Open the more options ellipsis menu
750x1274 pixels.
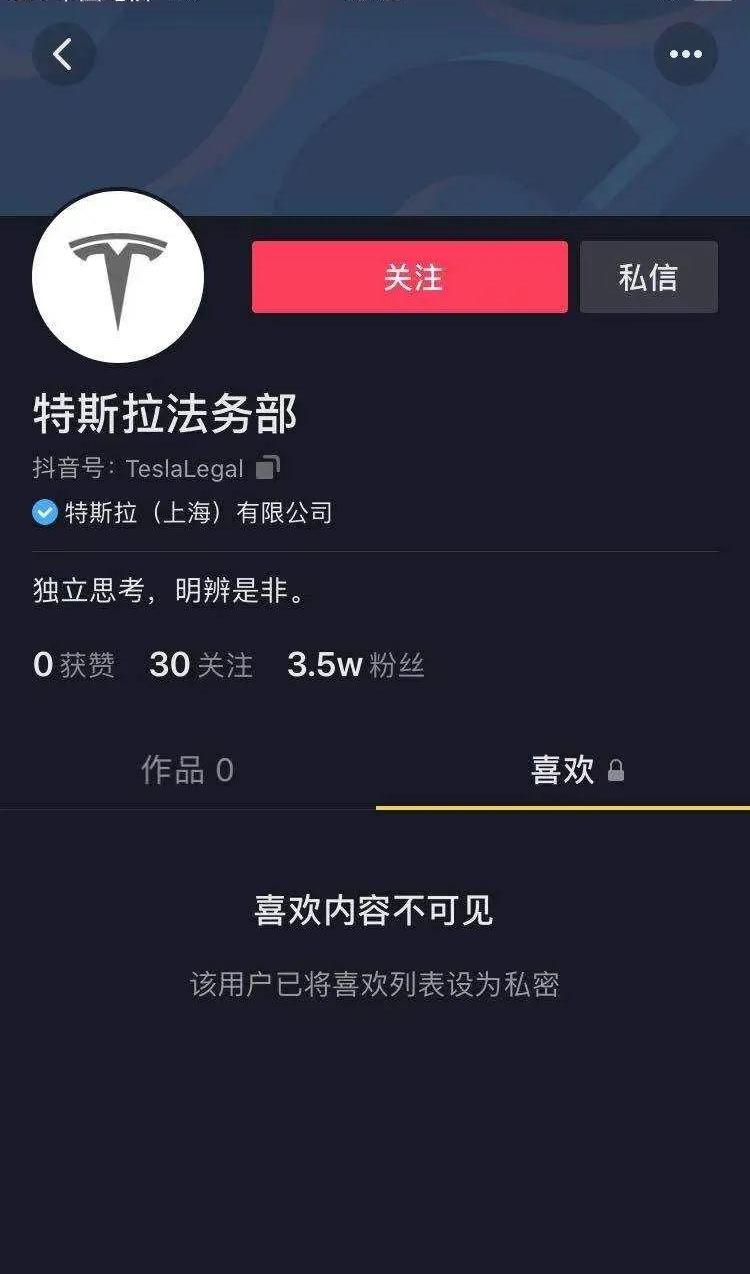[x=687, y=55]
